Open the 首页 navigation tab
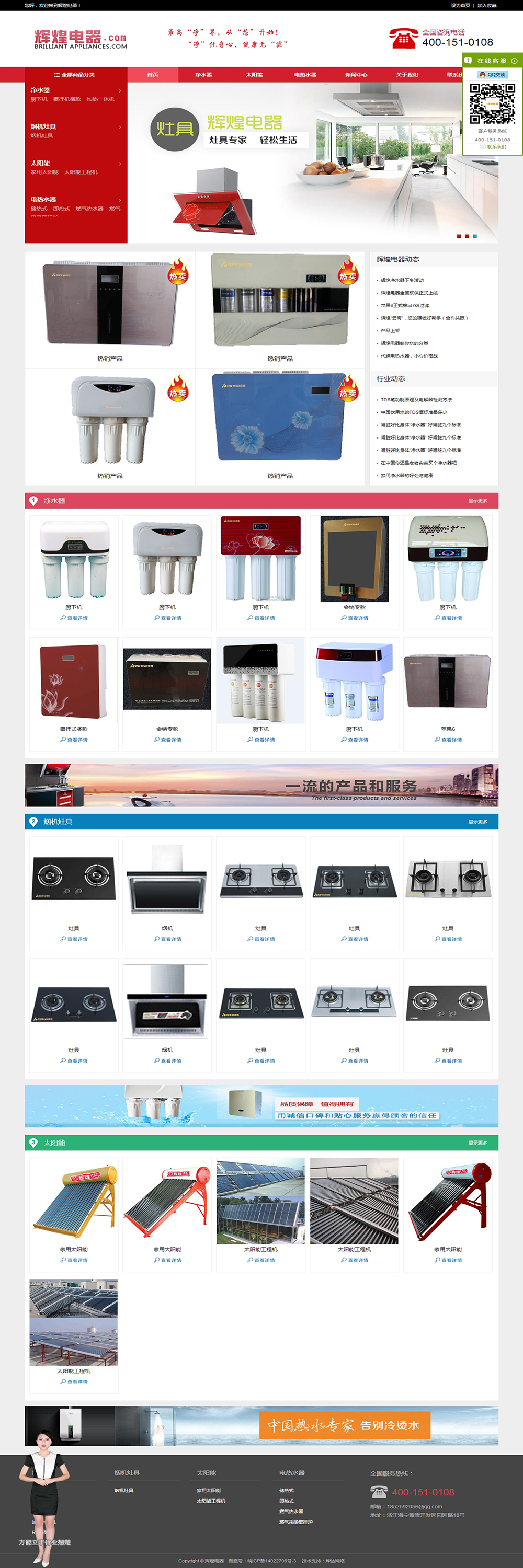 (x=153, y=75)
